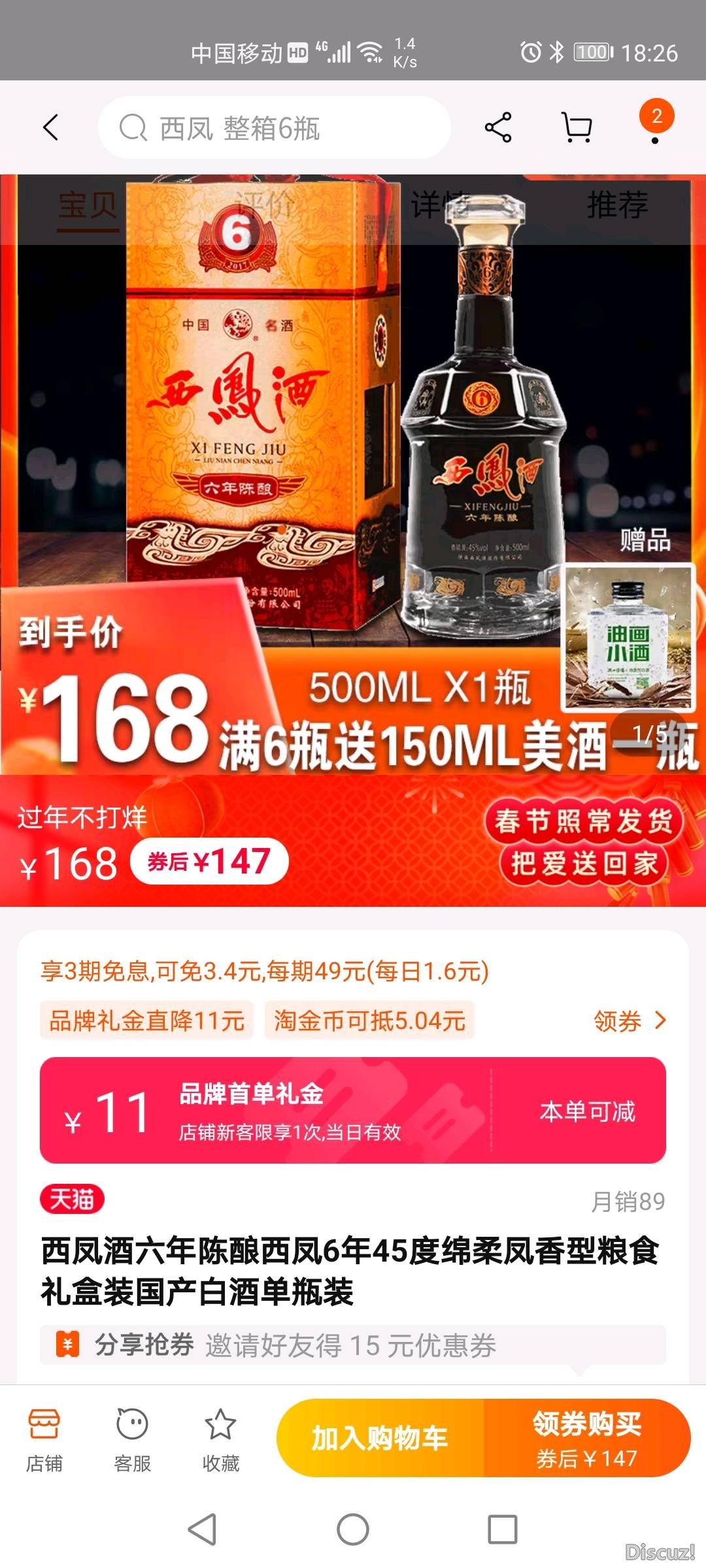The image size is (706, 1568).
Task: Open 领券 to claim coupons
Action: click(x=629, y=1021)
